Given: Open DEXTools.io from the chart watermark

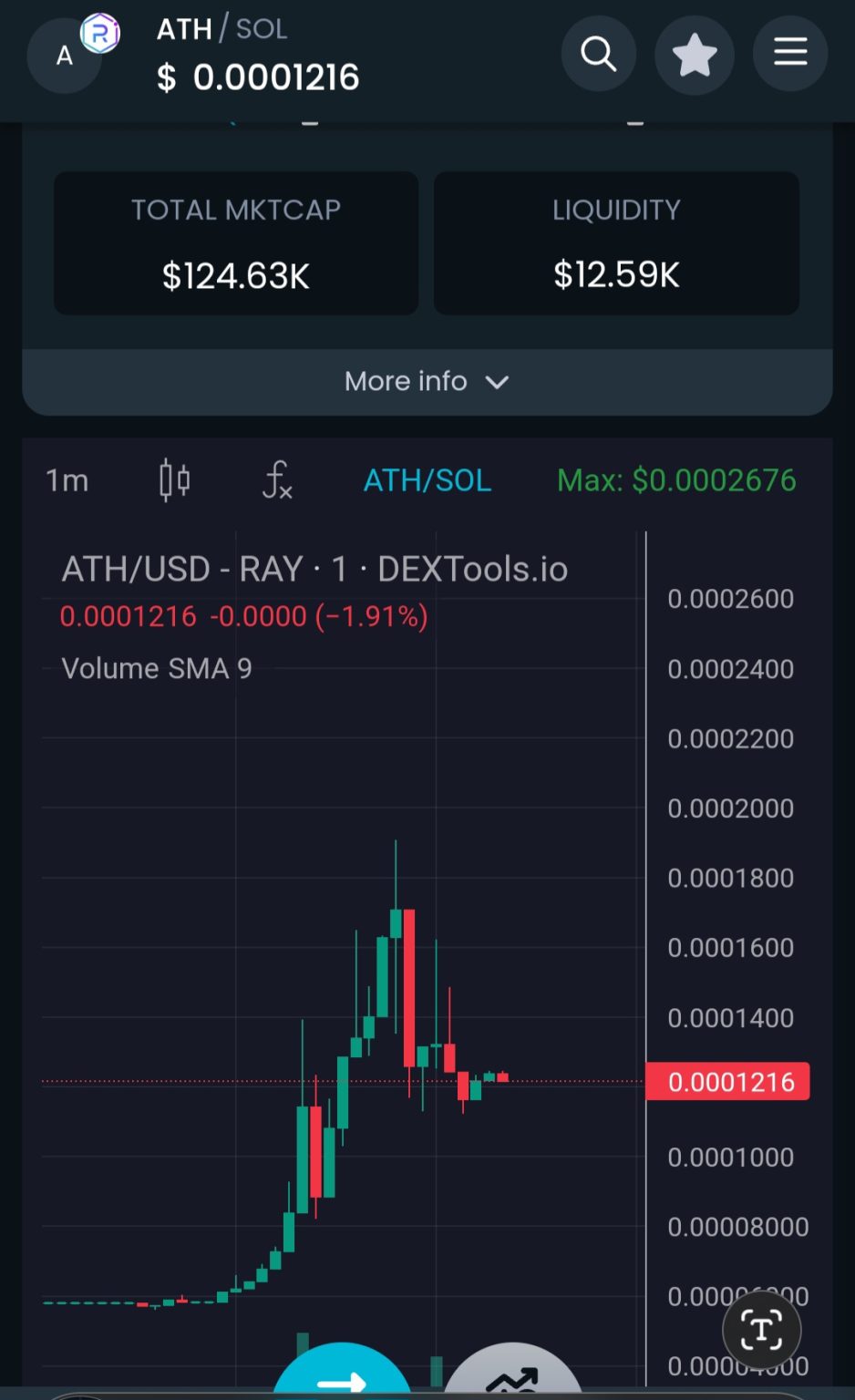Looking at the screenshot, I should (471, 568).
